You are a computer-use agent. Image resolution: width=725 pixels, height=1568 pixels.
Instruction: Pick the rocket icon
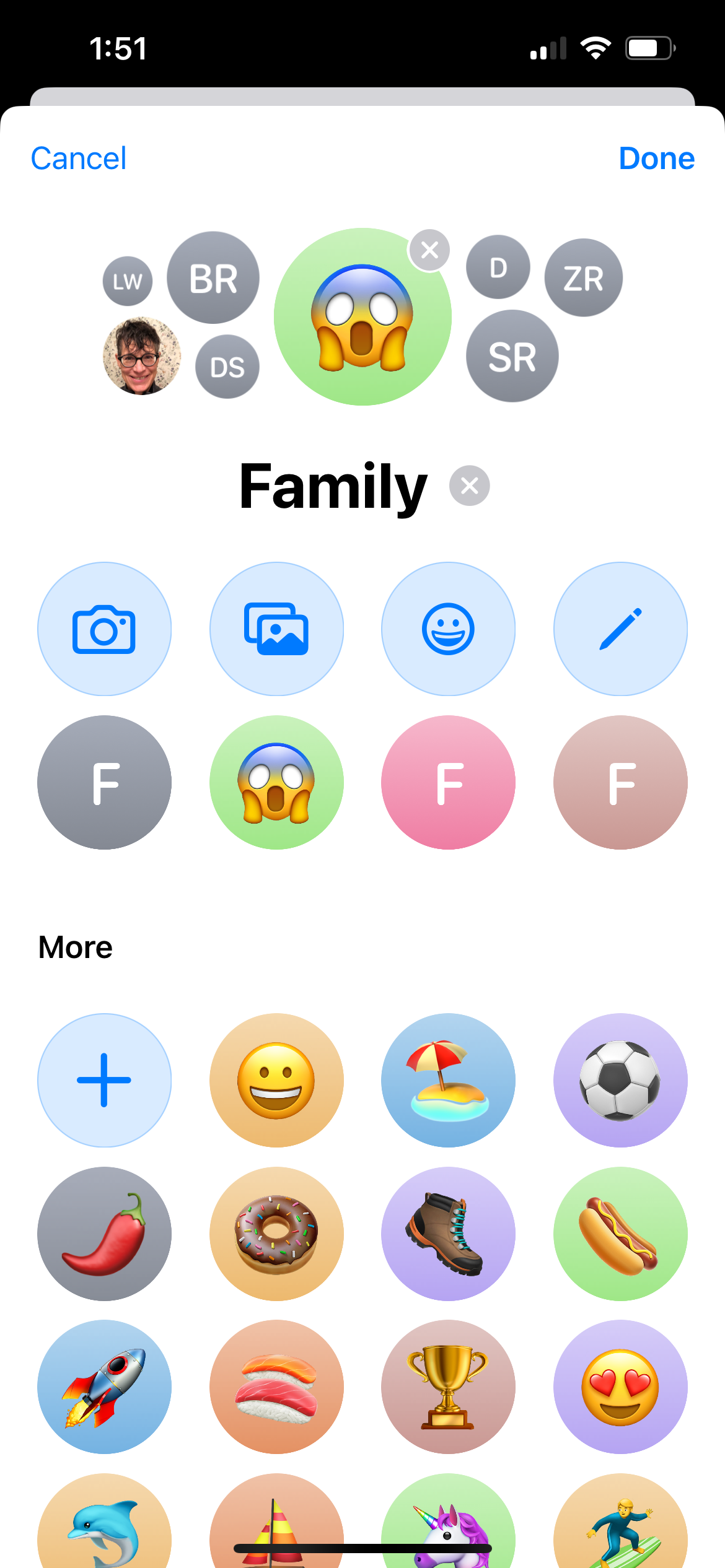[104, 1387]
